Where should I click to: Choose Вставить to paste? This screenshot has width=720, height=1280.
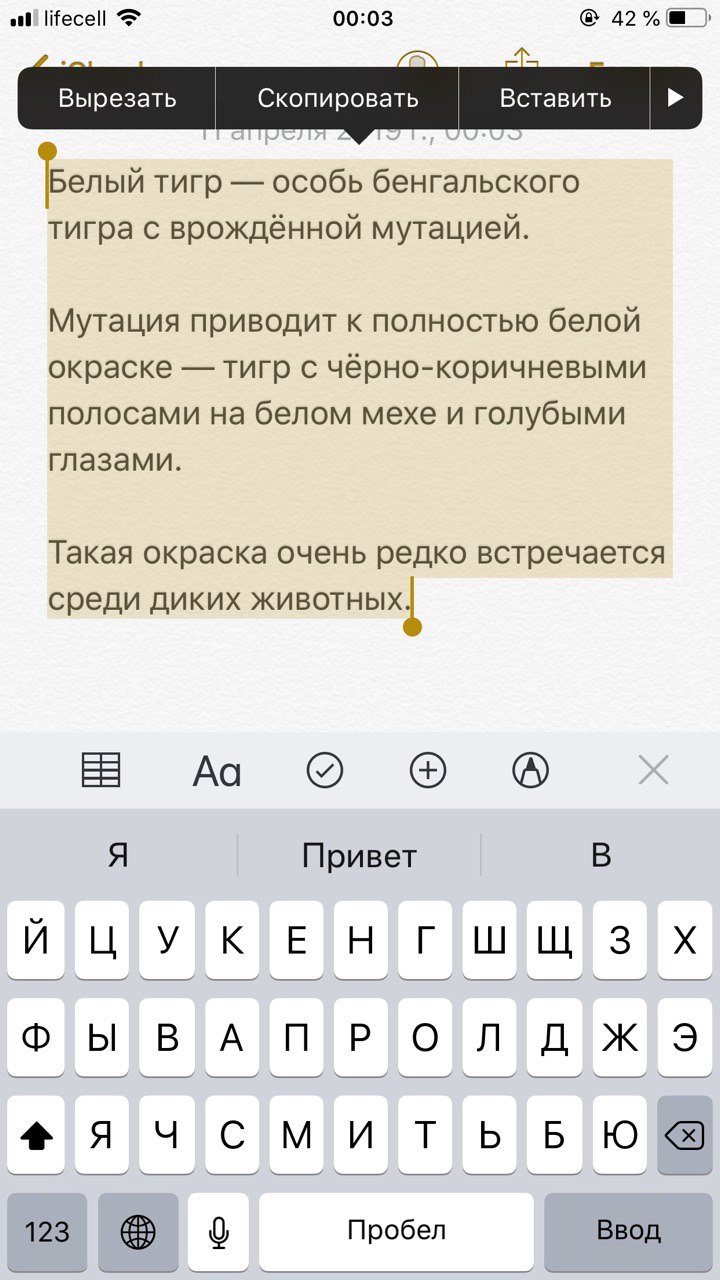click(555, 98)
